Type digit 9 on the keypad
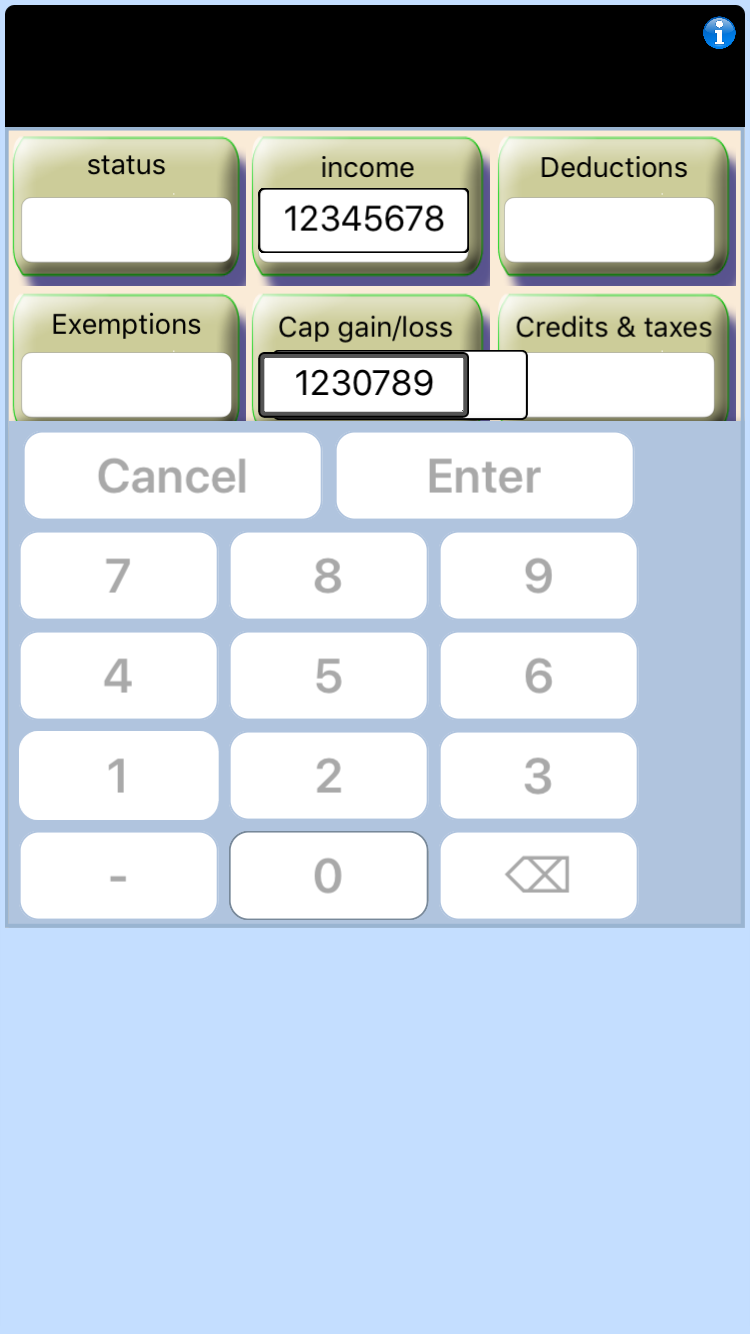Screen dimensions: 750x1334 pyautogui.click(x=538, y=576)
